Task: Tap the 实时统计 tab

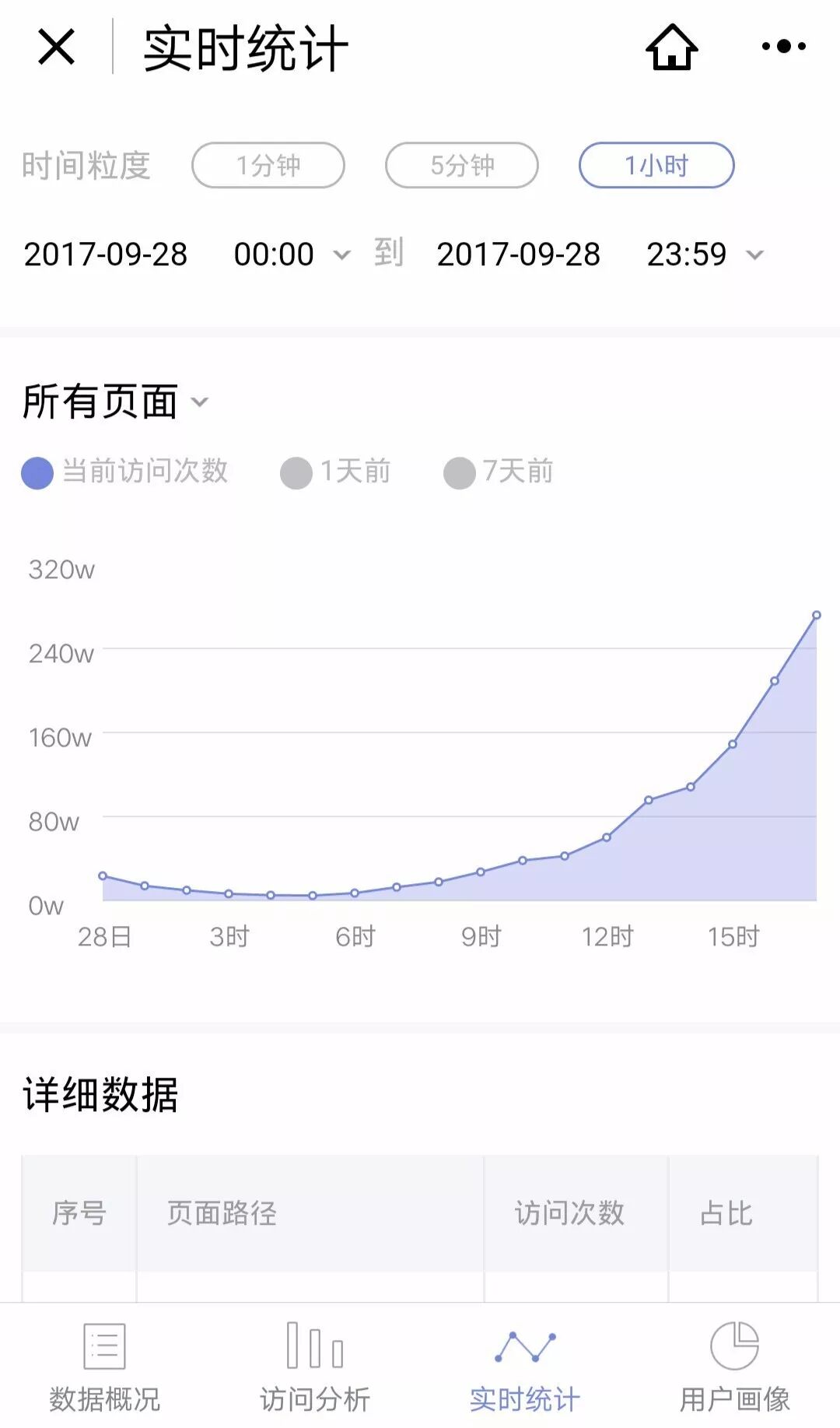Action: point(525,1367)
